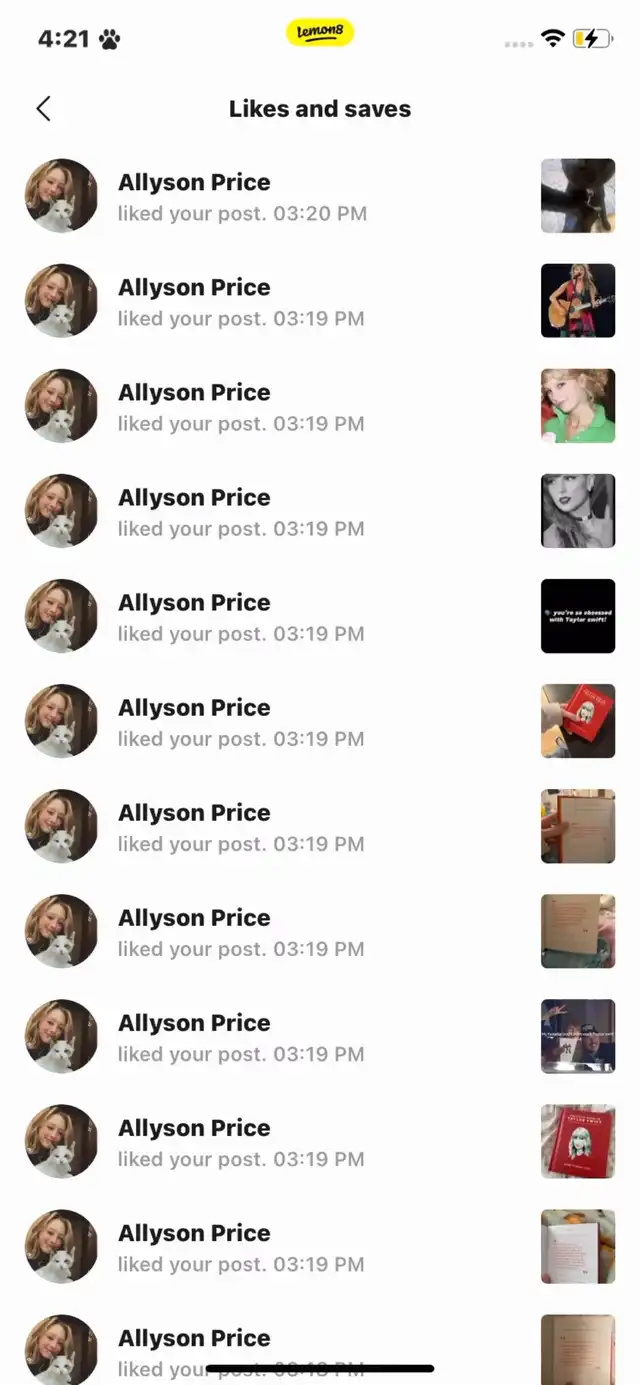This screenshot has width=640, height=1385.
Task: Open the guitar performance post thumbnail
Action: click(x=578, y=301)
